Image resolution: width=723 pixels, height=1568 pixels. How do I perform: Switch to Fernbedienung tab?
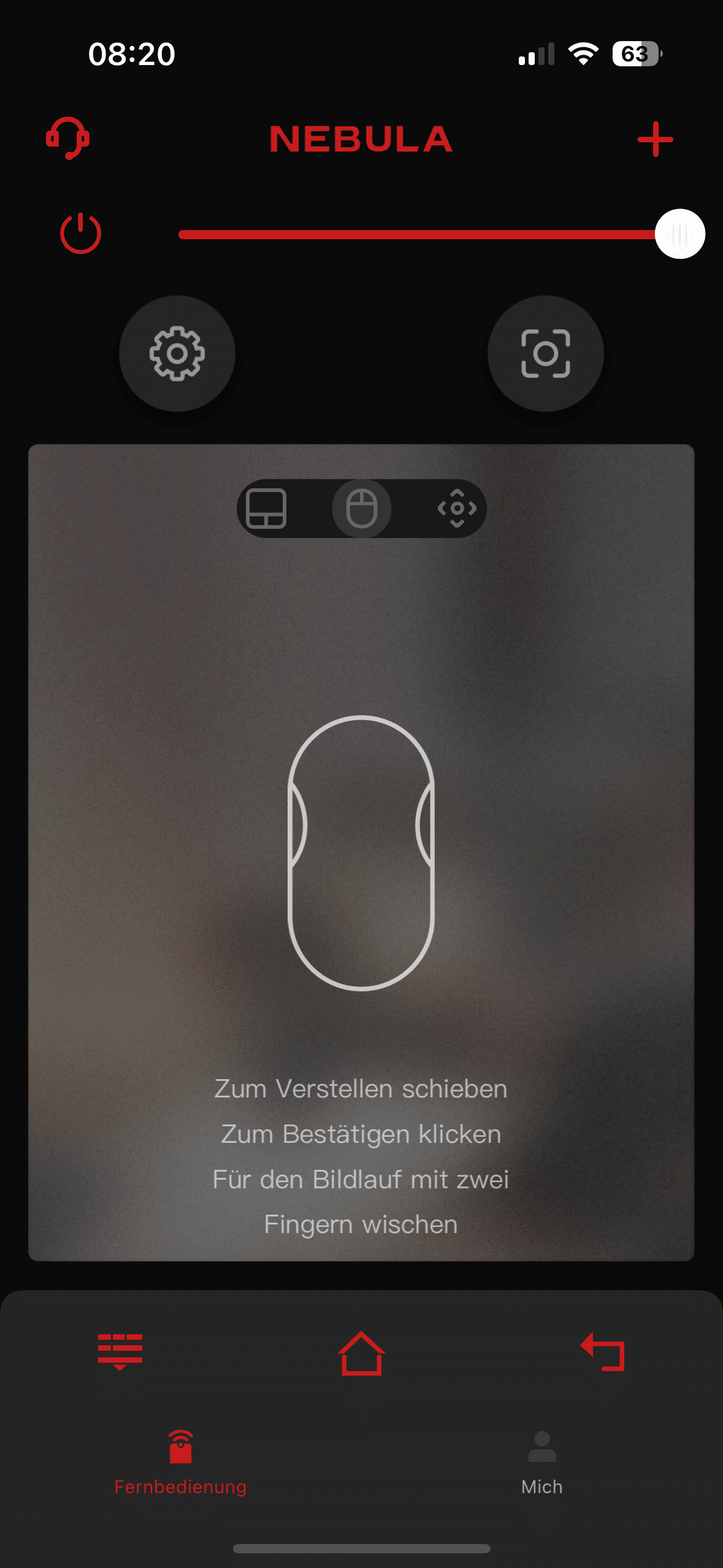click(180, 1461)
